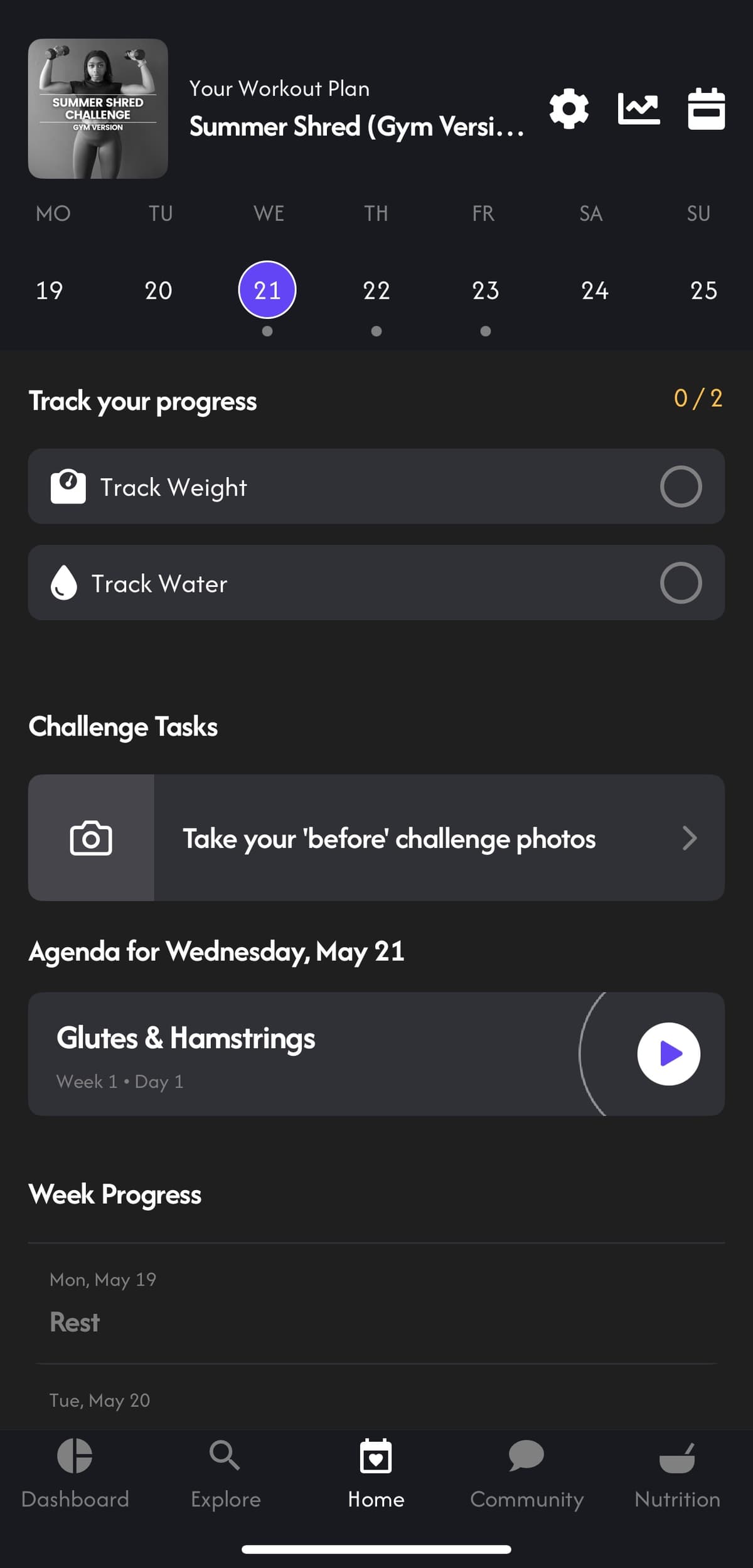Mark Track Weight as completed
The height and width of the screenshot is (1568, 753).
(680, 486)
